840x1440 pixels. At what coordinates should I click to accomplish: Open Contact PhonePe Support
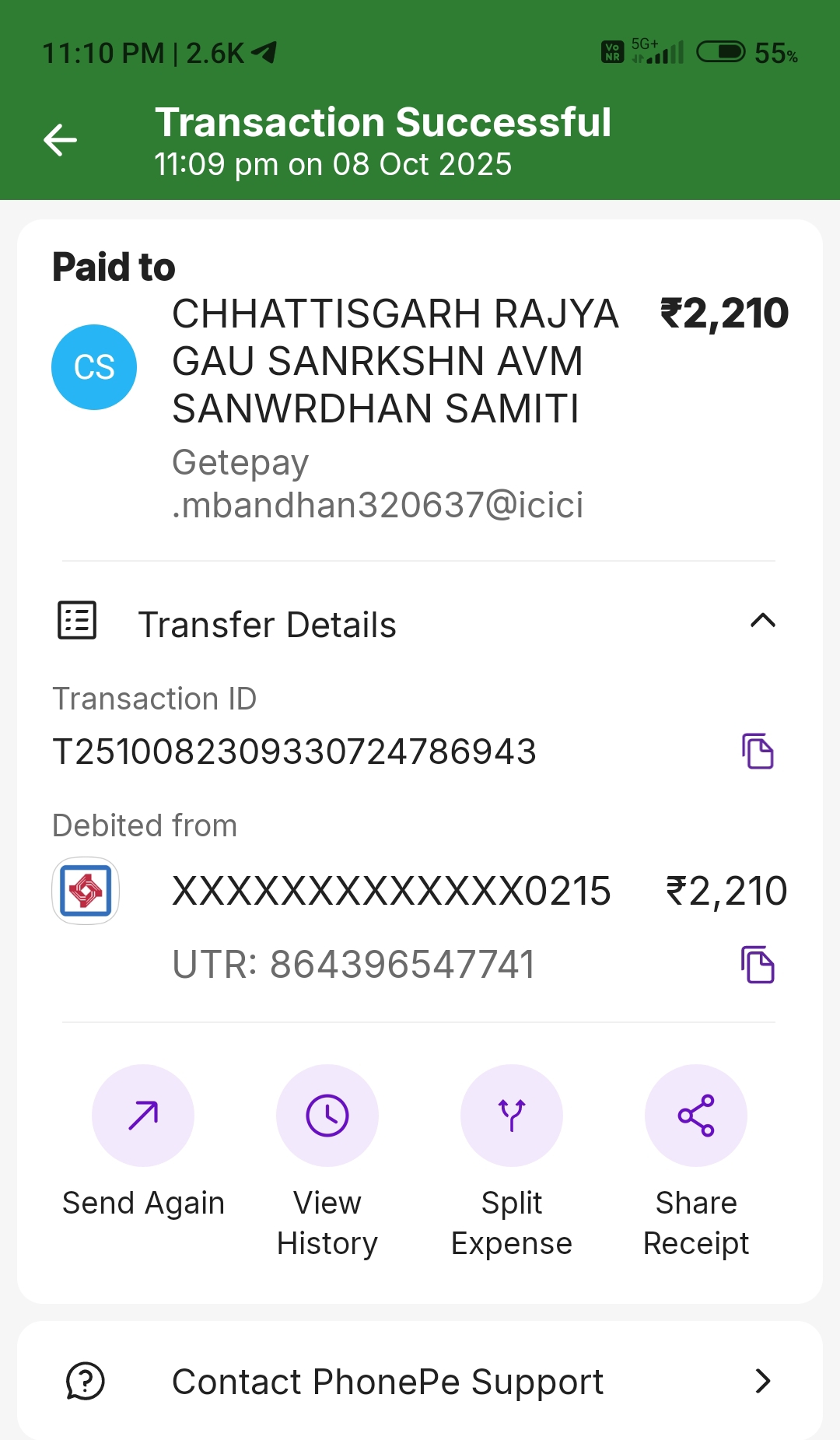[x=420, y=1382]
